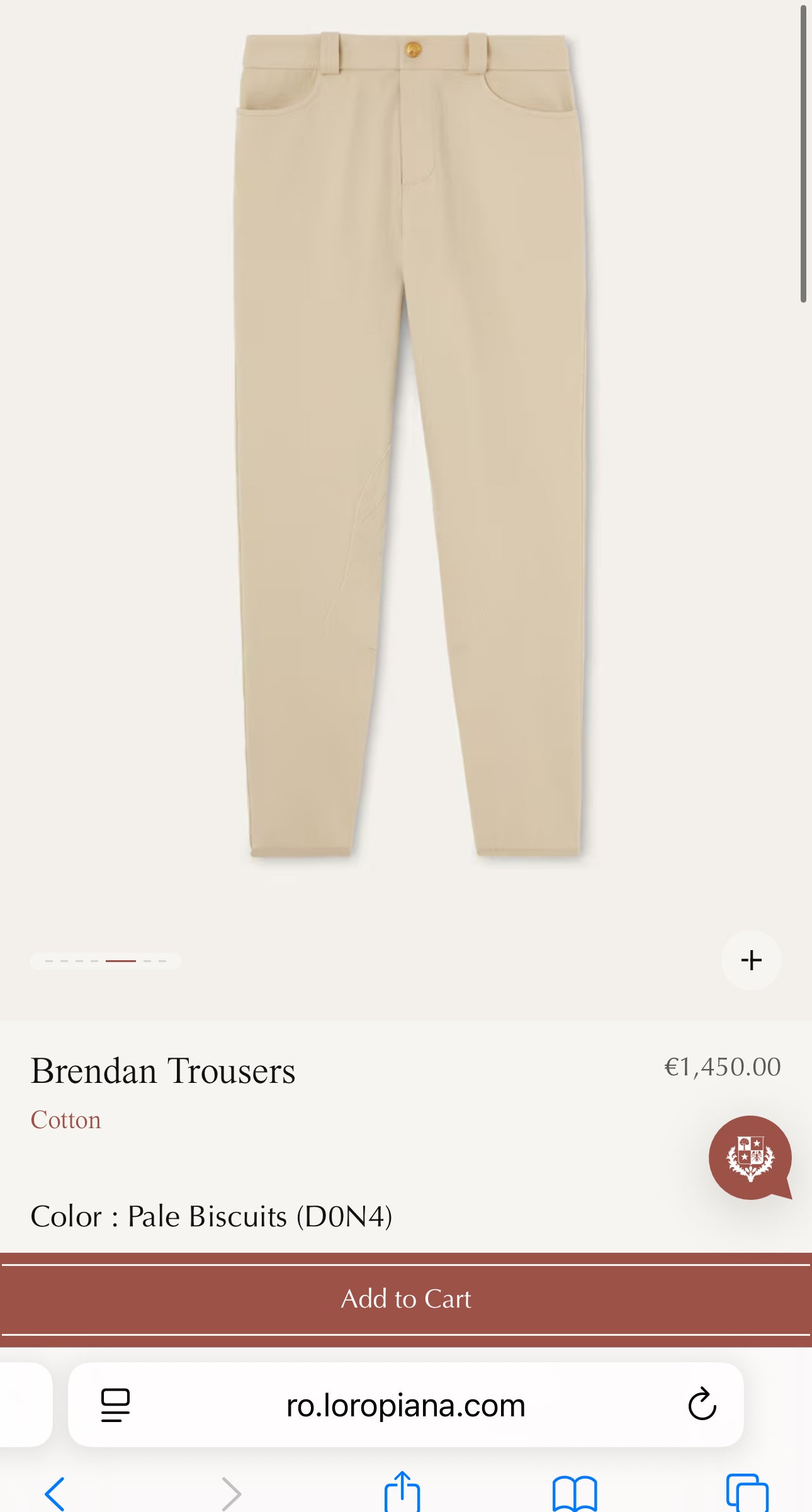Image resolution: width=812 pixels, height=1512 pixels.
Task: Edit the ro.loropiana.com address field
Action: pyautogui.click(x=405, y=1405)
